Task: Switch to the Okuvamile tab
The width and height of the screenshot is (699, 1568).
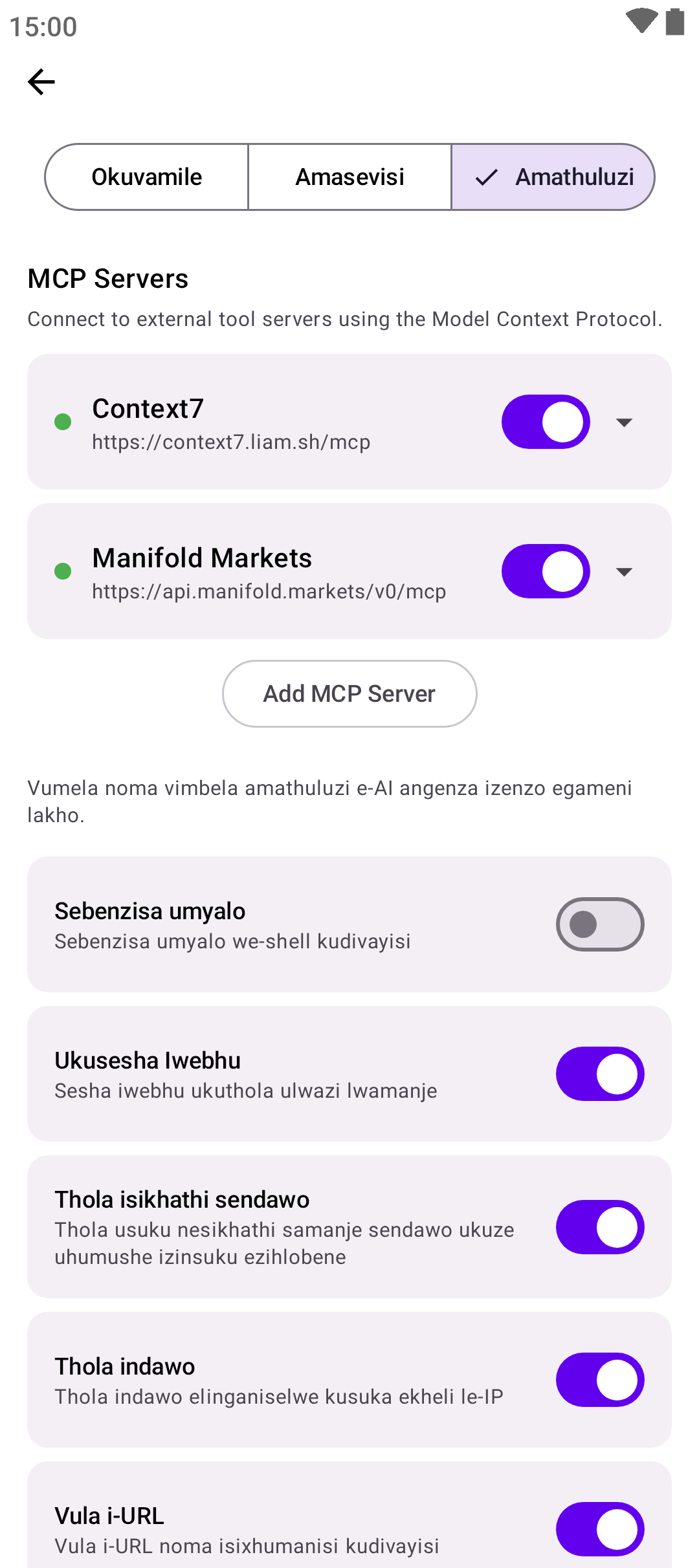Action: pos(147,177)
